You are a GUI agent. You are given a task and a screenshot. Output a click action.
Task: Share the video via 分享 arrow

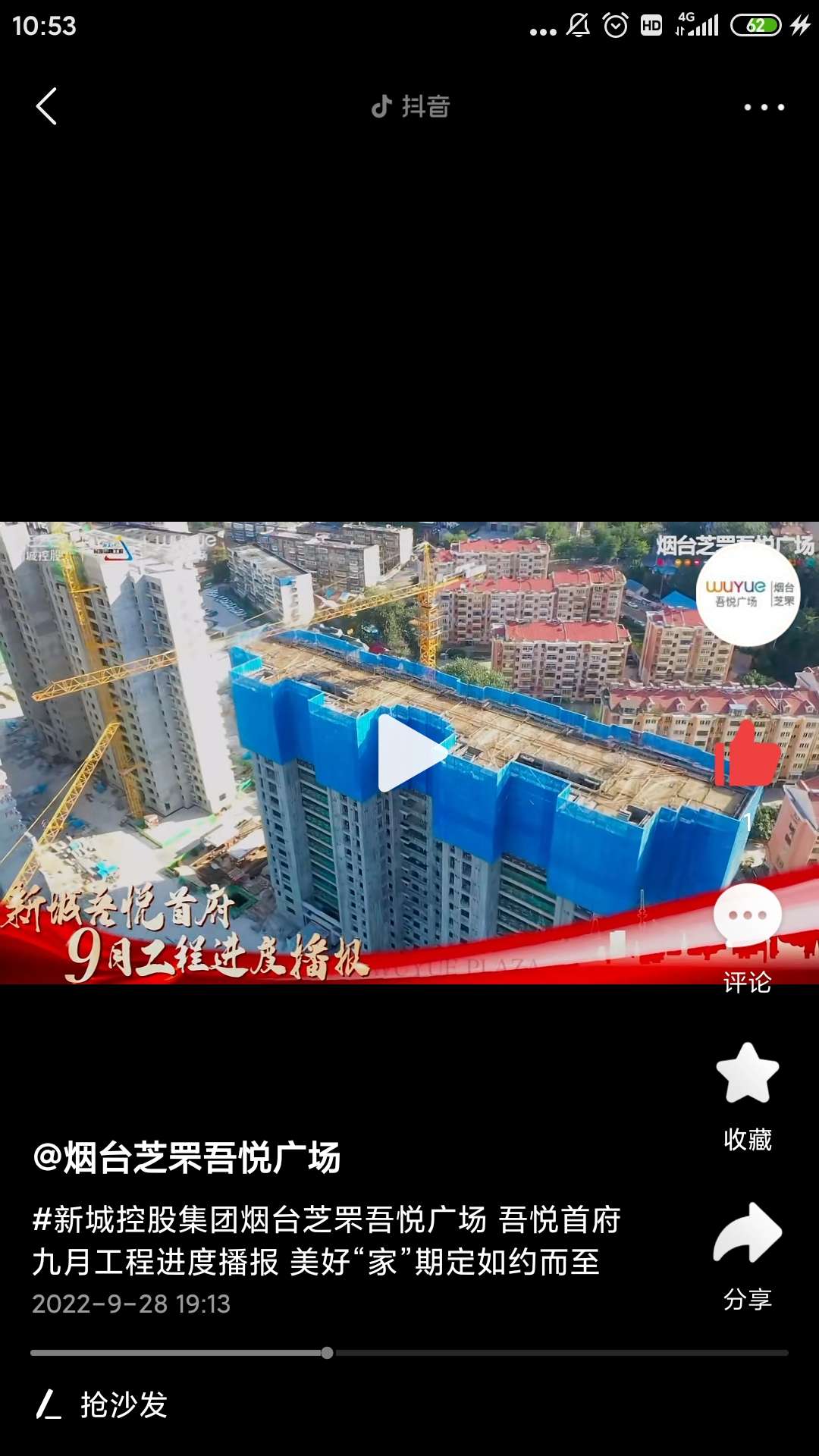pyautogui.click(x=747, y=1233)
